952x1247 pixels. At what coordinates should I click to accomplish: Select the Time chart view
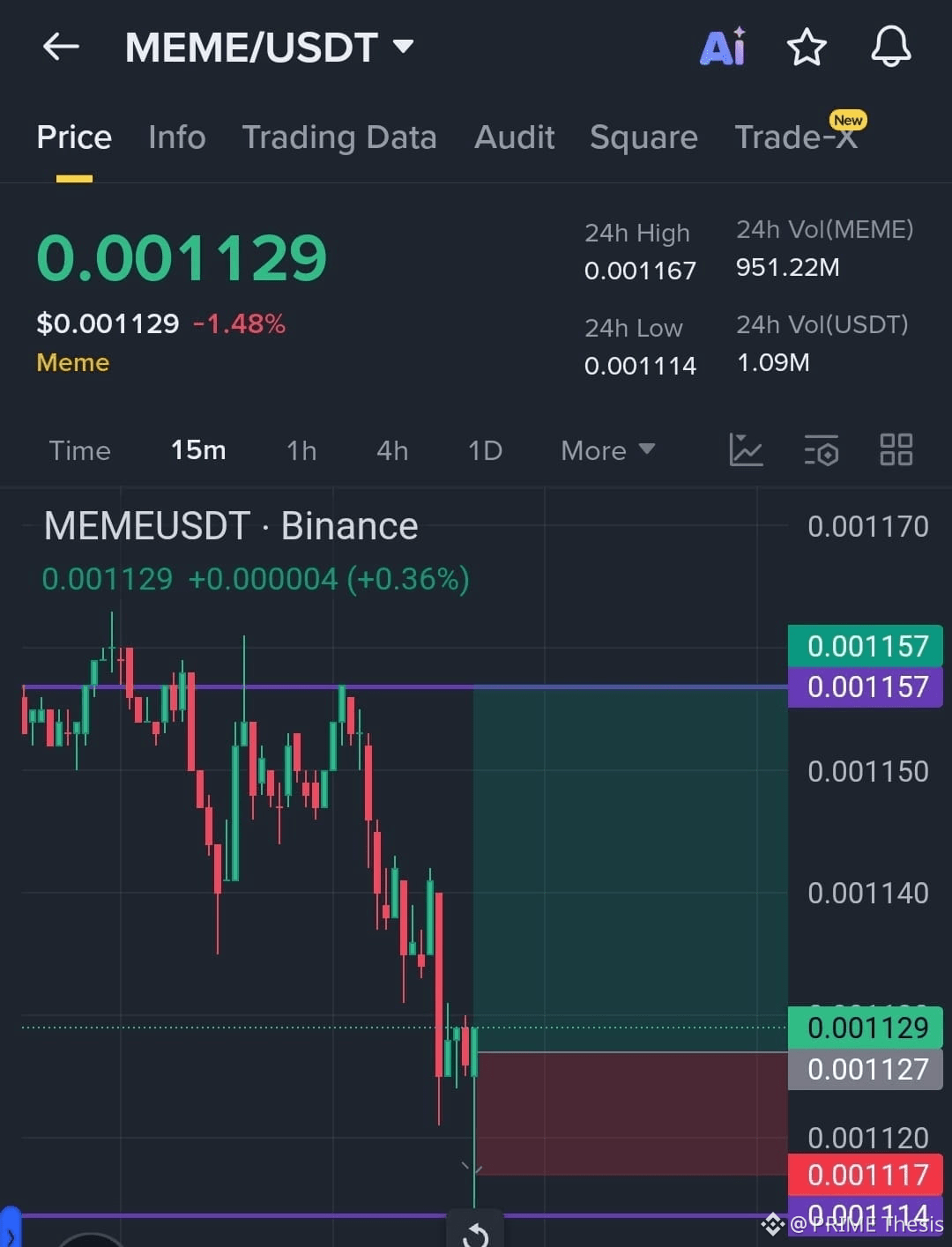pyautogui.click(x=79, y=450)
